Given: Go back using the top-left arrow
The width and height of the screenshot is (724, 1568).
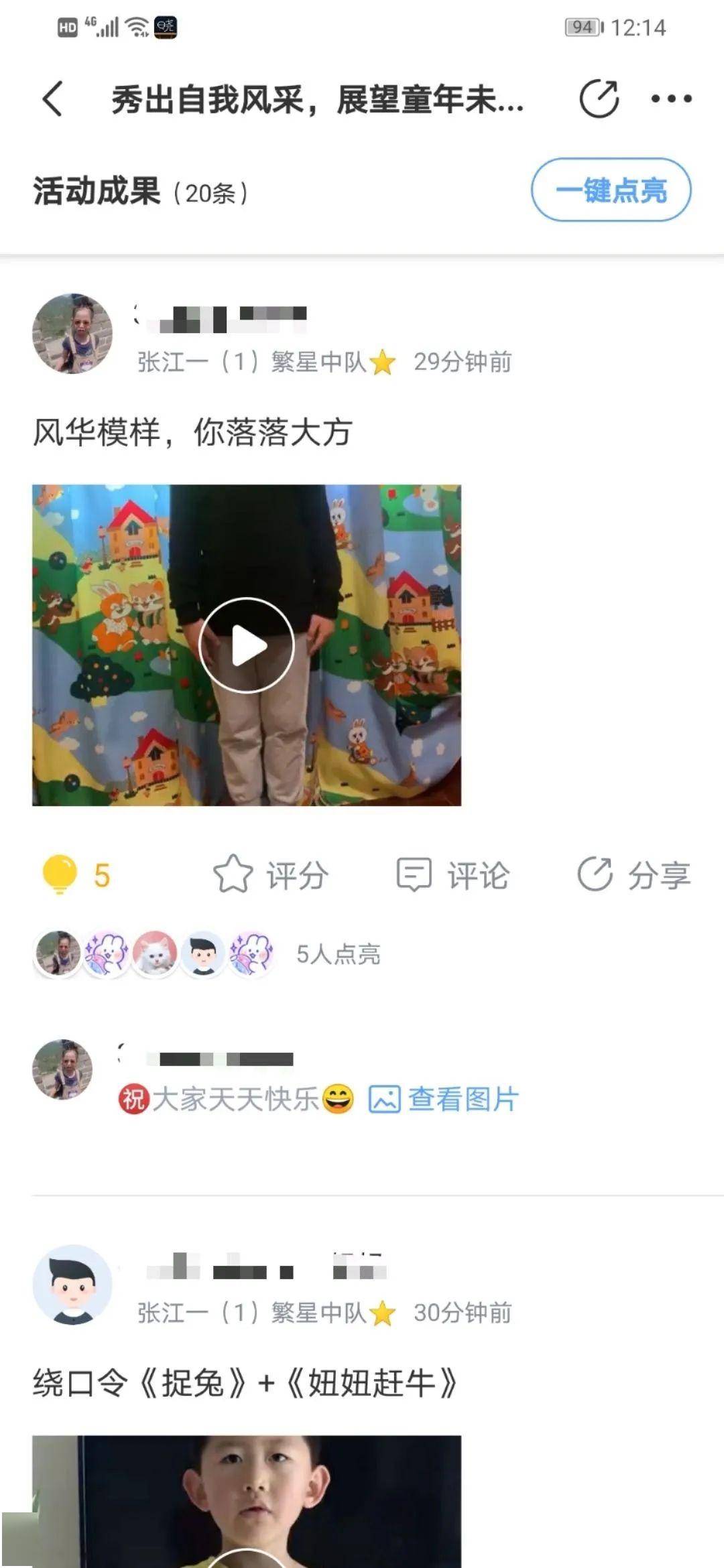Looking at the screenshot, I should tap(53, 99).
